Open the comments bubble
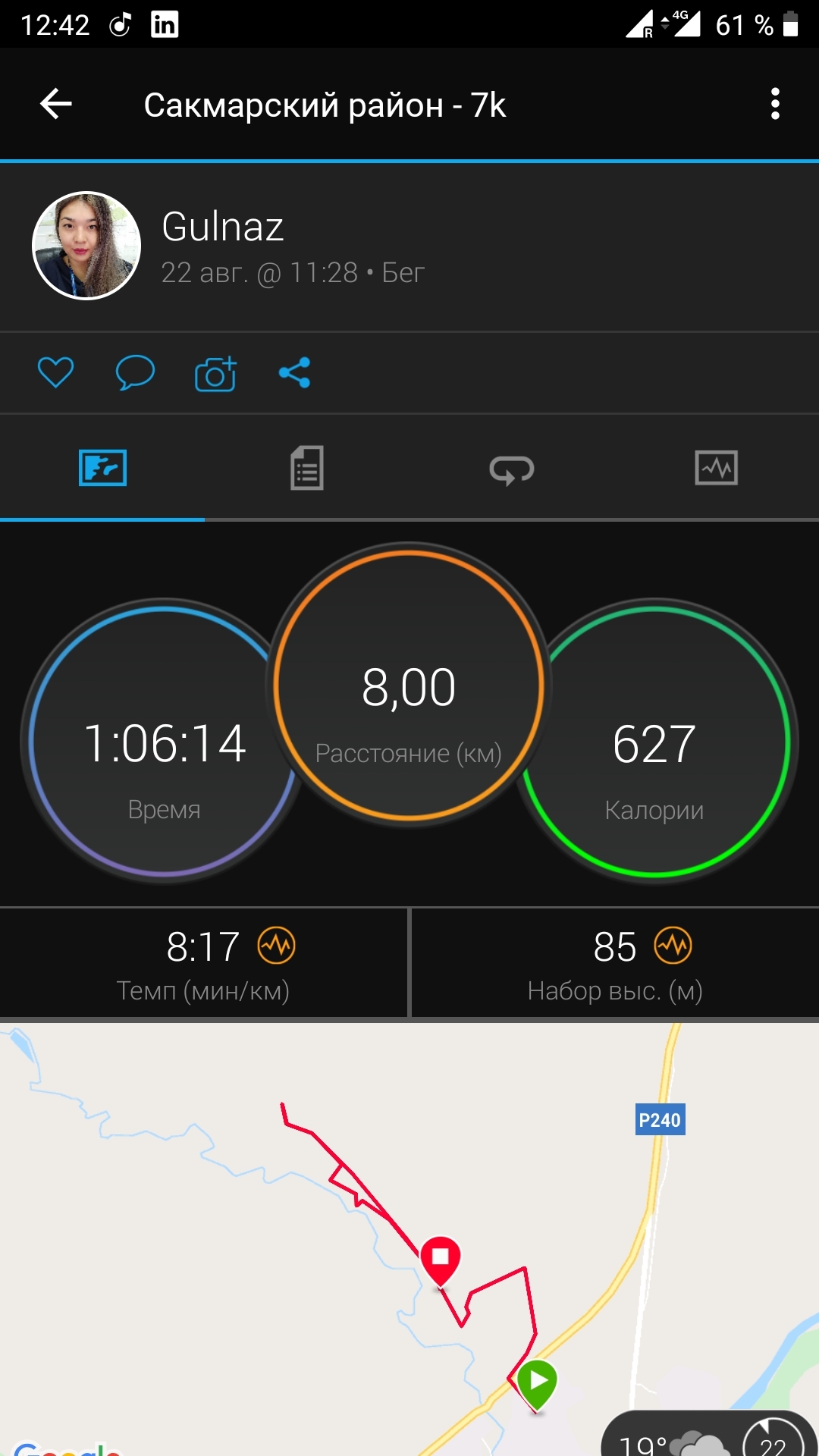Viewport: 819px width, 1456px height. pyautogui.click(x=135, y=372)
